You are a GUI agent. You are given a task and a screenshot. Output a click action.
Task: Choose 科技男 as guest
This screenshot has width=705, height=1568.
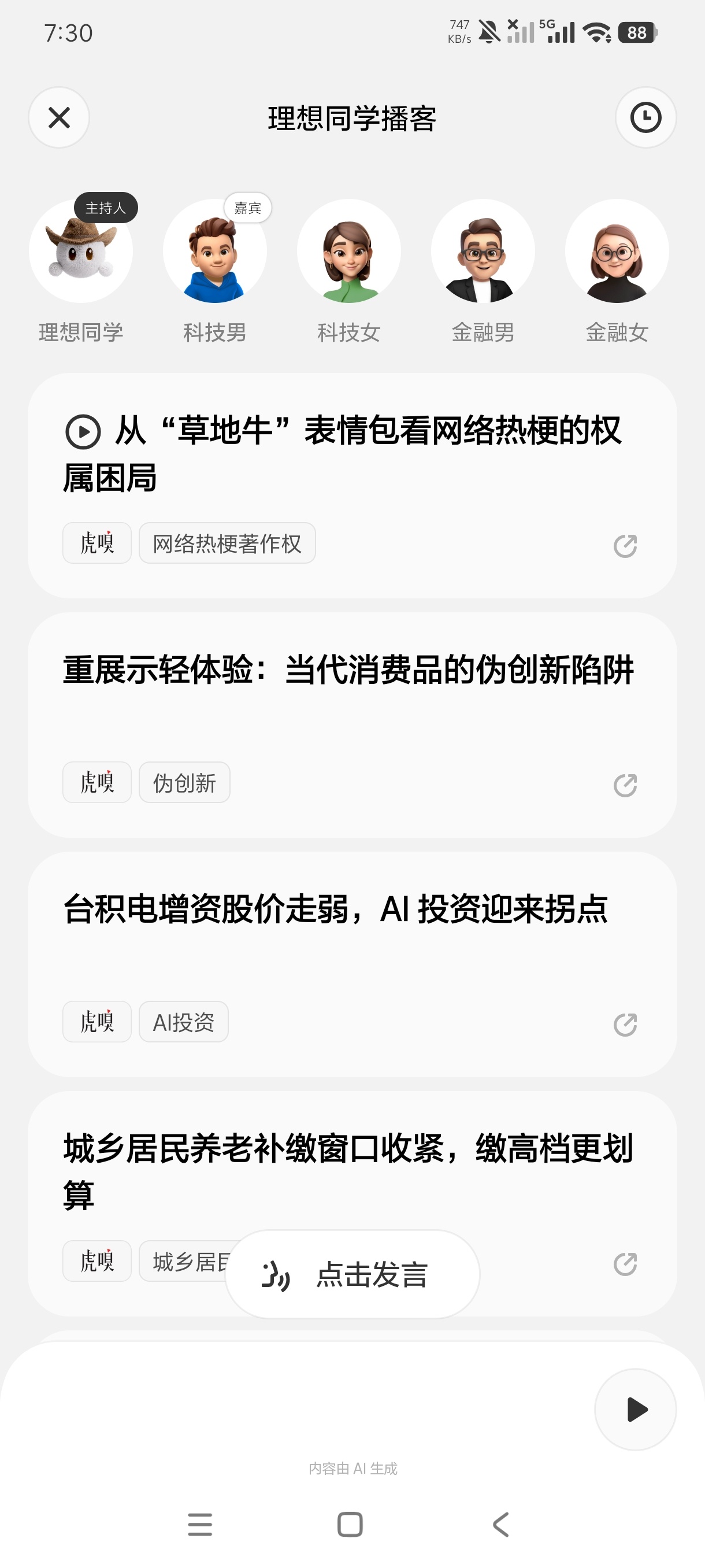click(x=215, y=251)
